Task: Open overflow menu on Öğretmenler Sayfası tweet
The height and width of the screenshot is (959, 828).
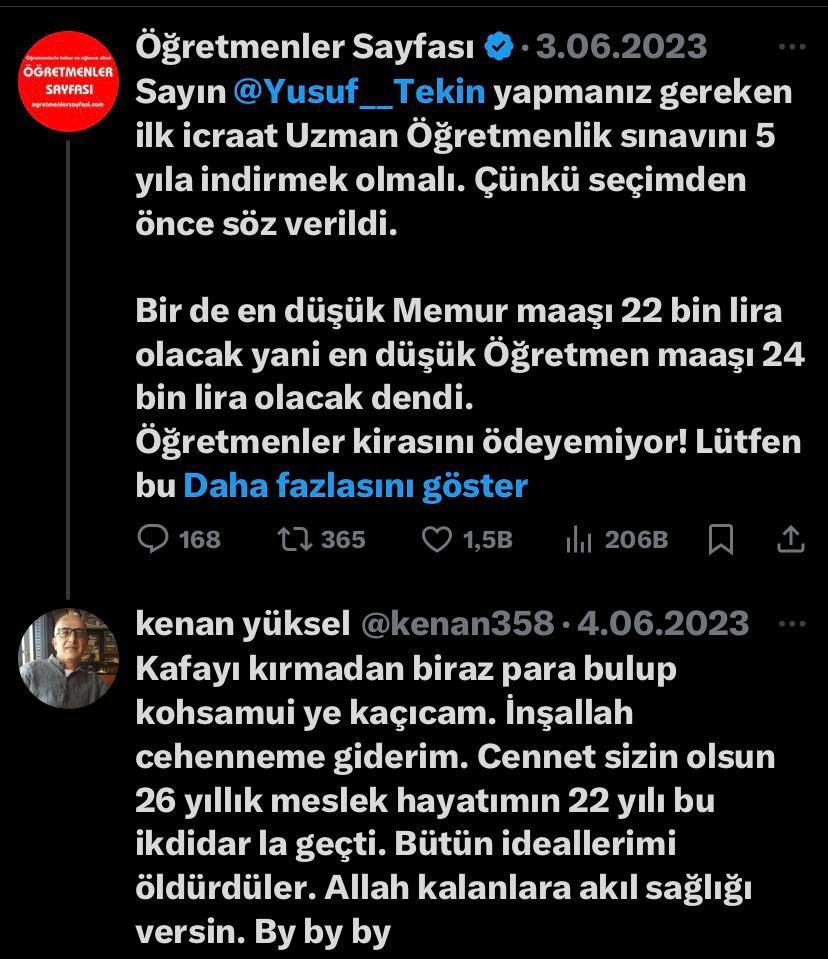Action: click(x=791, y=46)
